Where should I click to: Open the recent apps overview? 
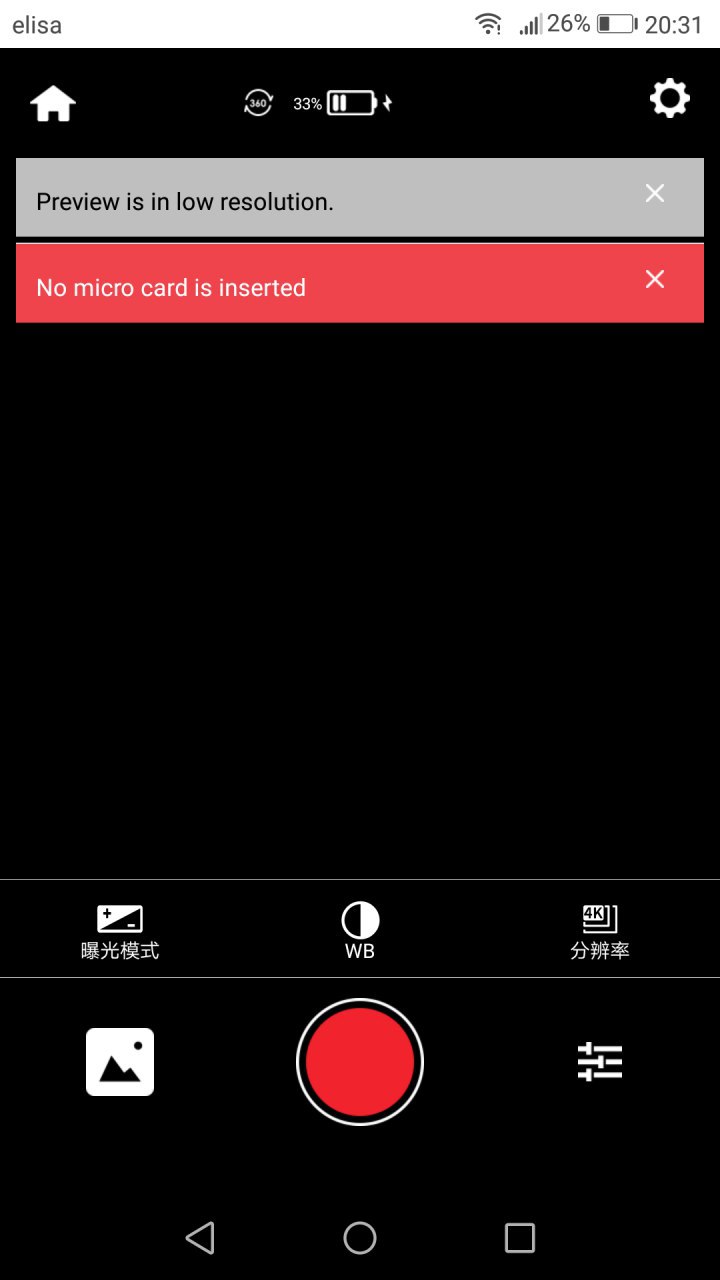[520, 1238]
